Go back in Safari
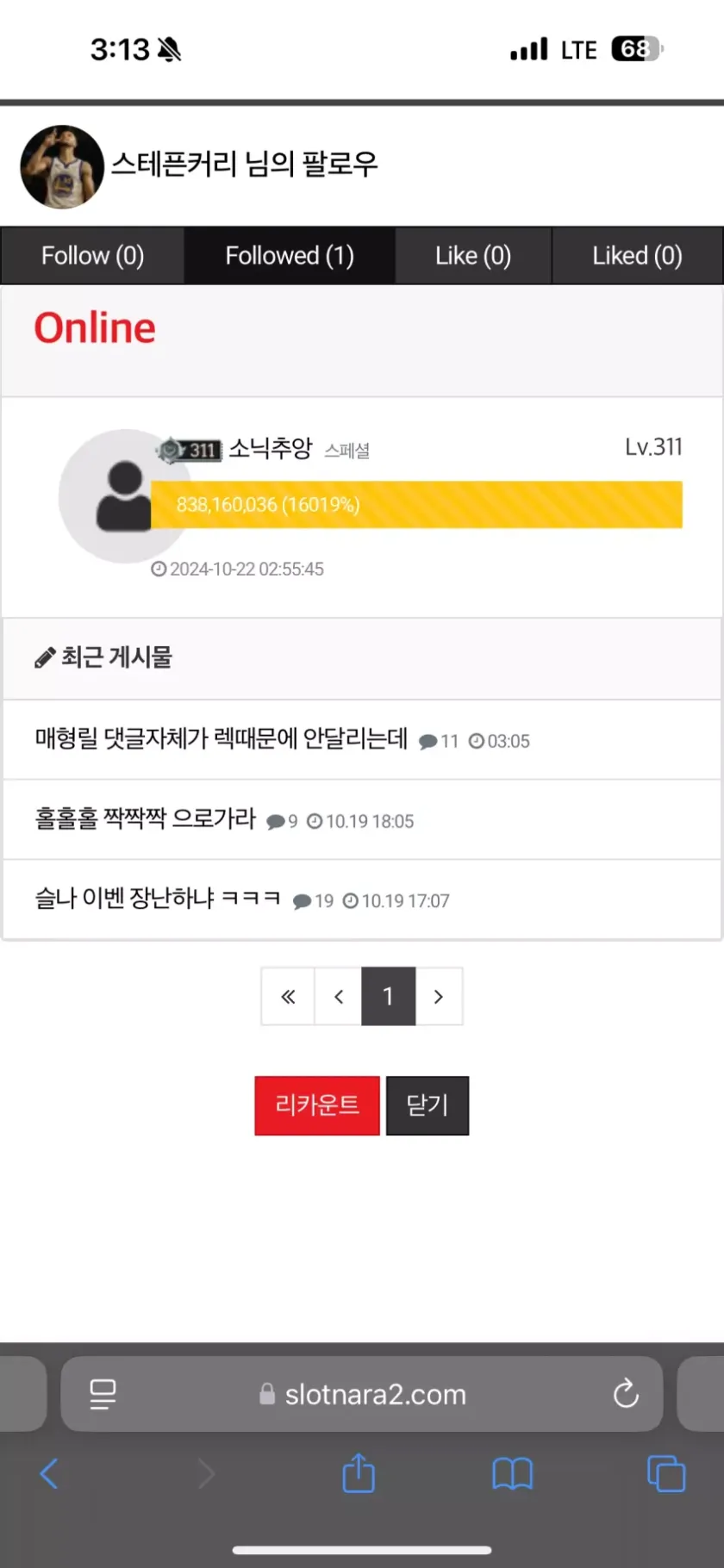 pos(49,1473)
